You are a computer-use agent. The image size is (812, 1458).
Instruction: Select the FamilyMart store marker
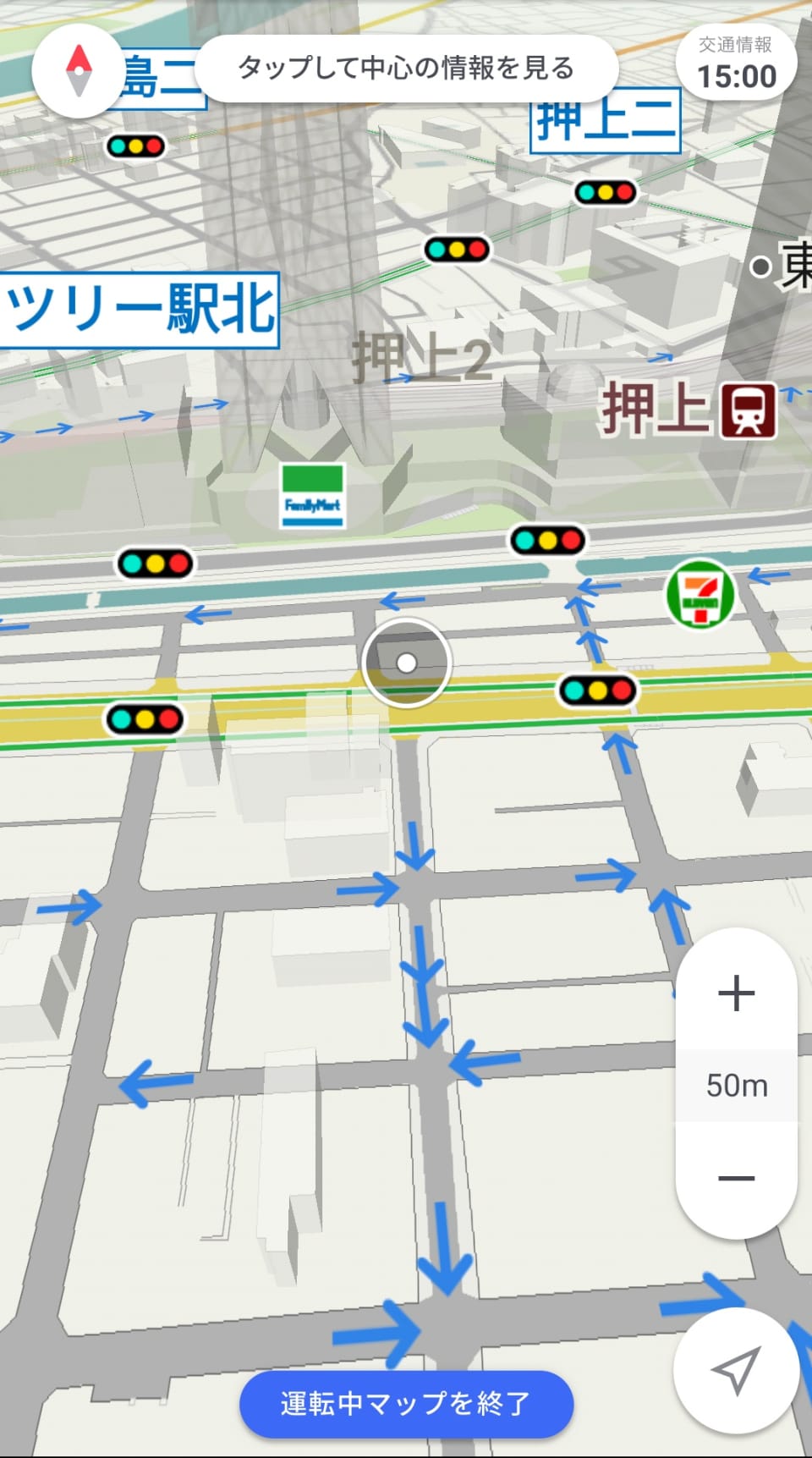(x=312, y=496)
